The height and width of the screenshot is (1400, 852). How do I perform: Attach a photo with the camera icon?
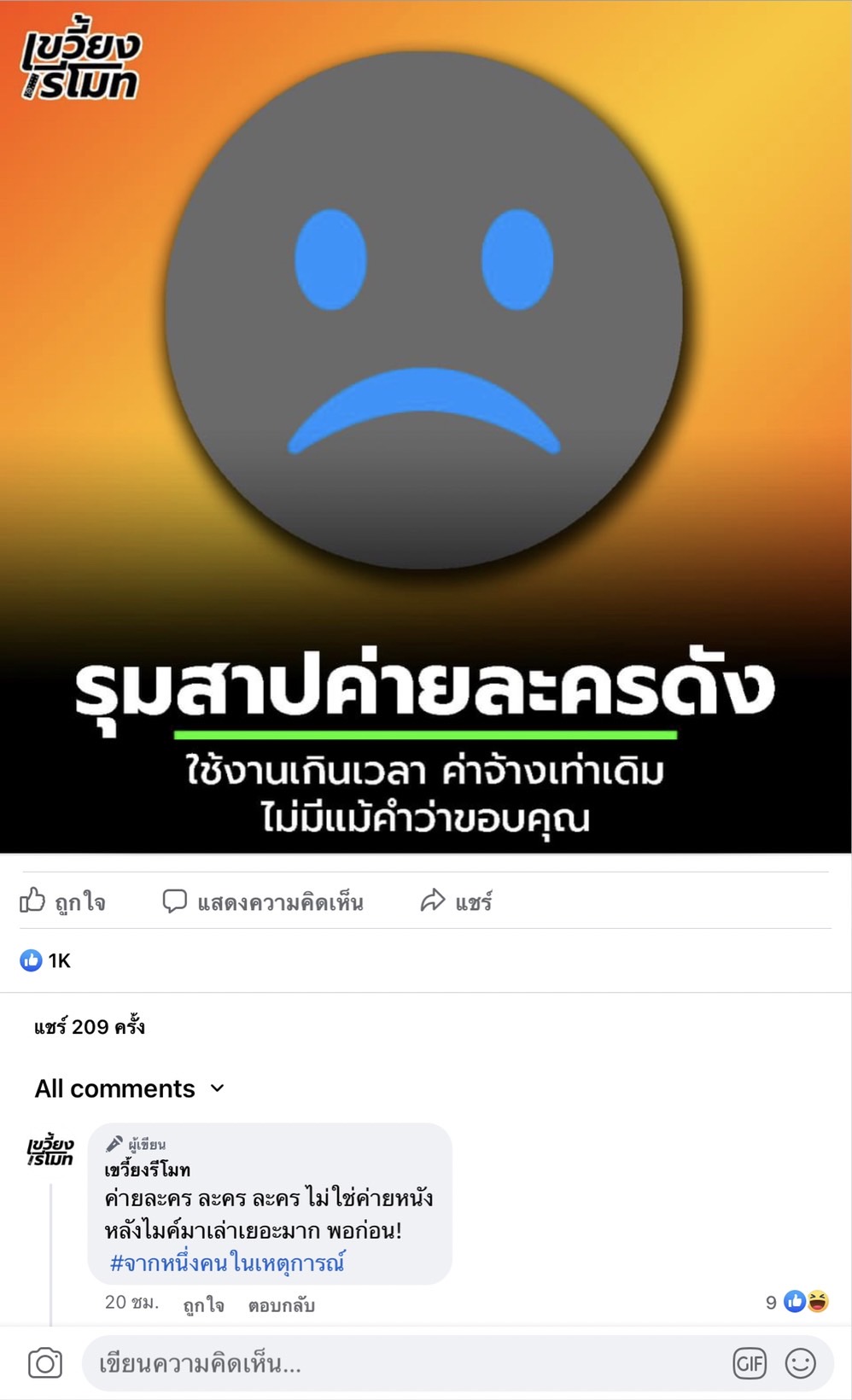pyautogui.click(x=45, y=1363)
